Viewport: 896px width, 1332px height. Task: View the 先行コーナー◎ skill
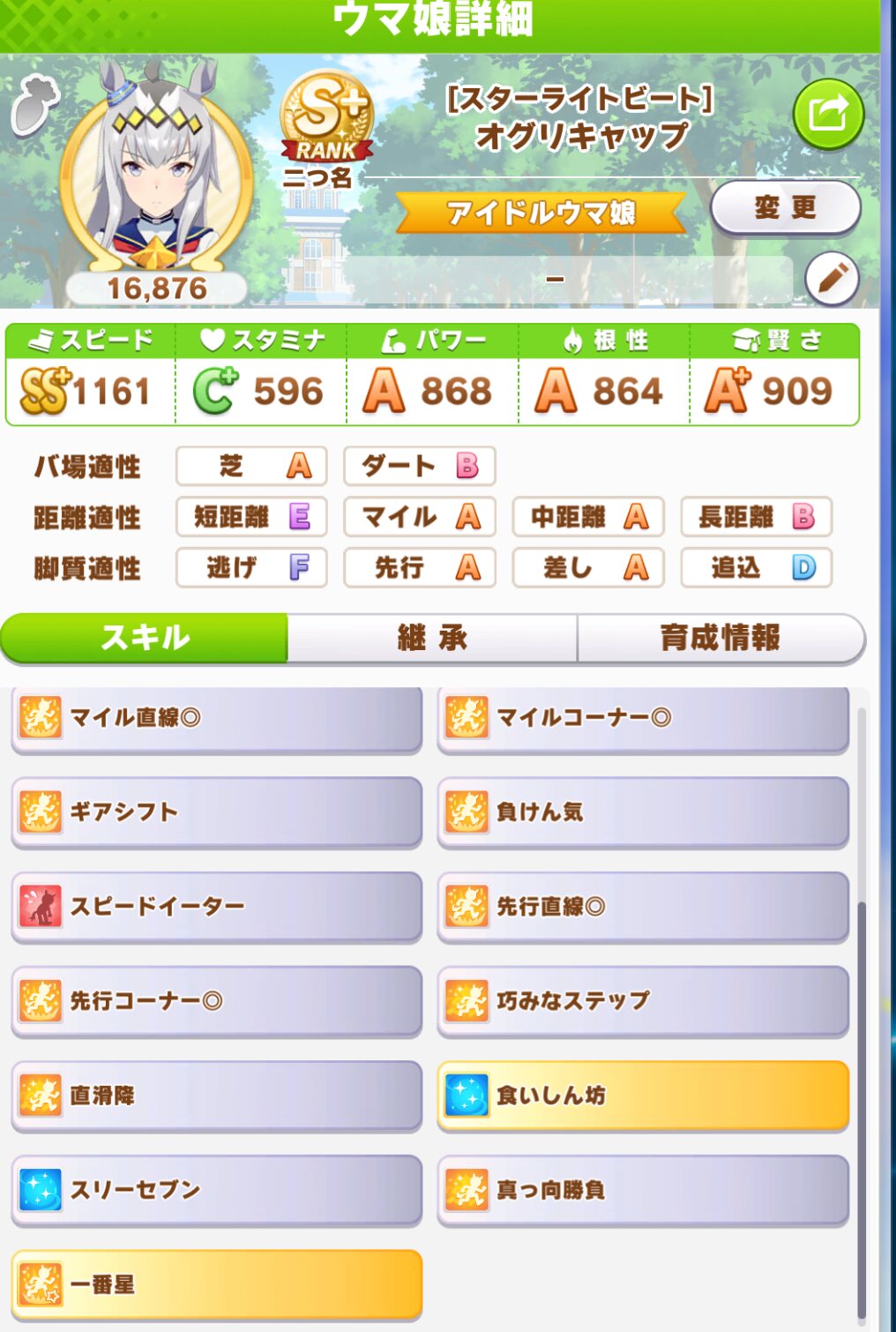[216, 1001]
